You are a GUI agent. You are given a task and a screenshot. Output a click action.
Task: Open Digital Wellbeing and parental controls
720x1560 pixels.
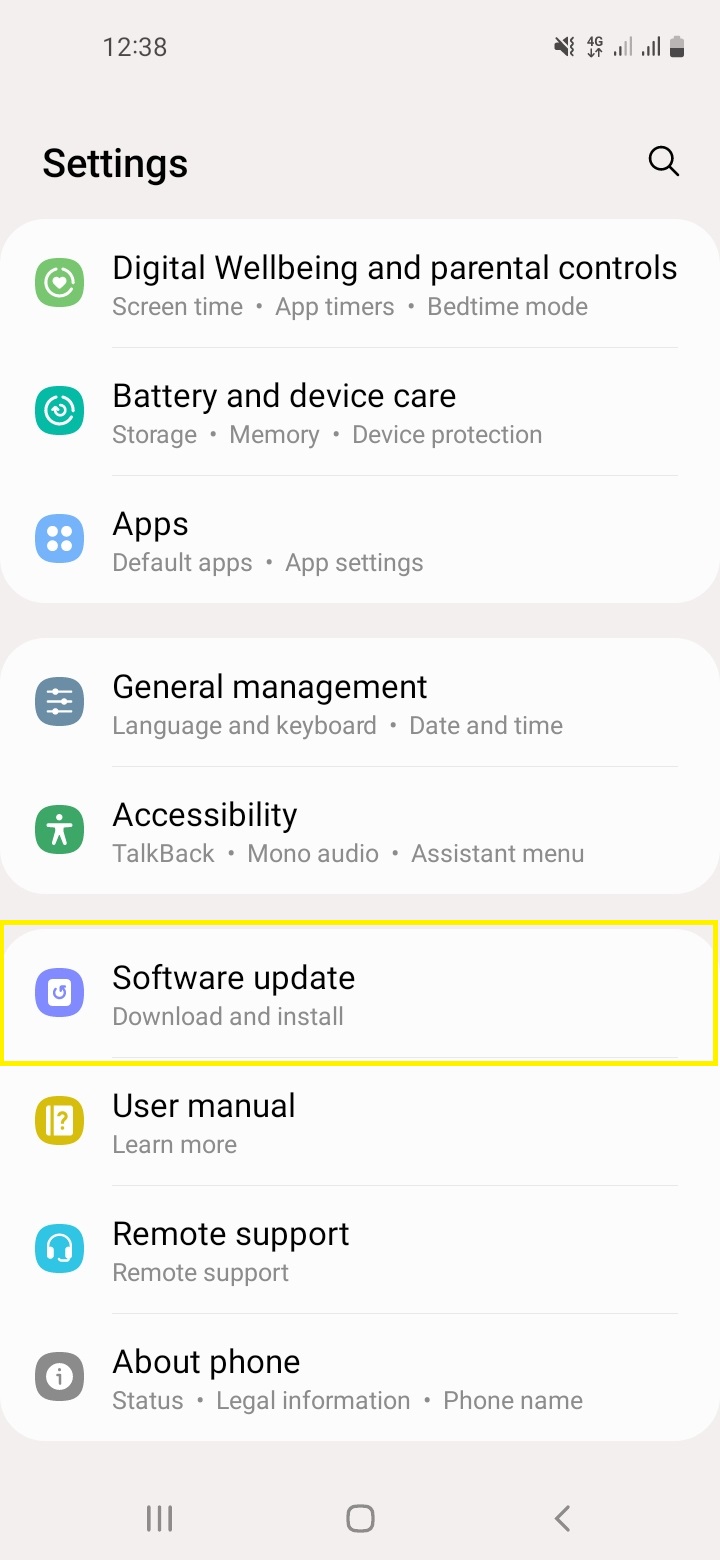pyautogui.click(x=360, y=284)
